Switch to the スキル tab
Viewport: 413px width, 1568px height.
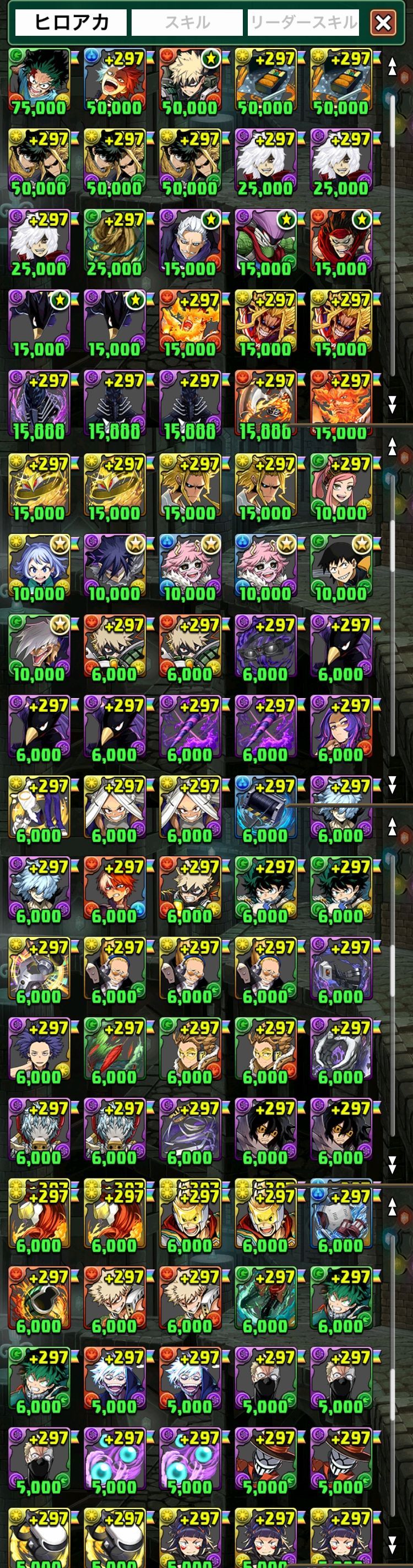point(187,23)
